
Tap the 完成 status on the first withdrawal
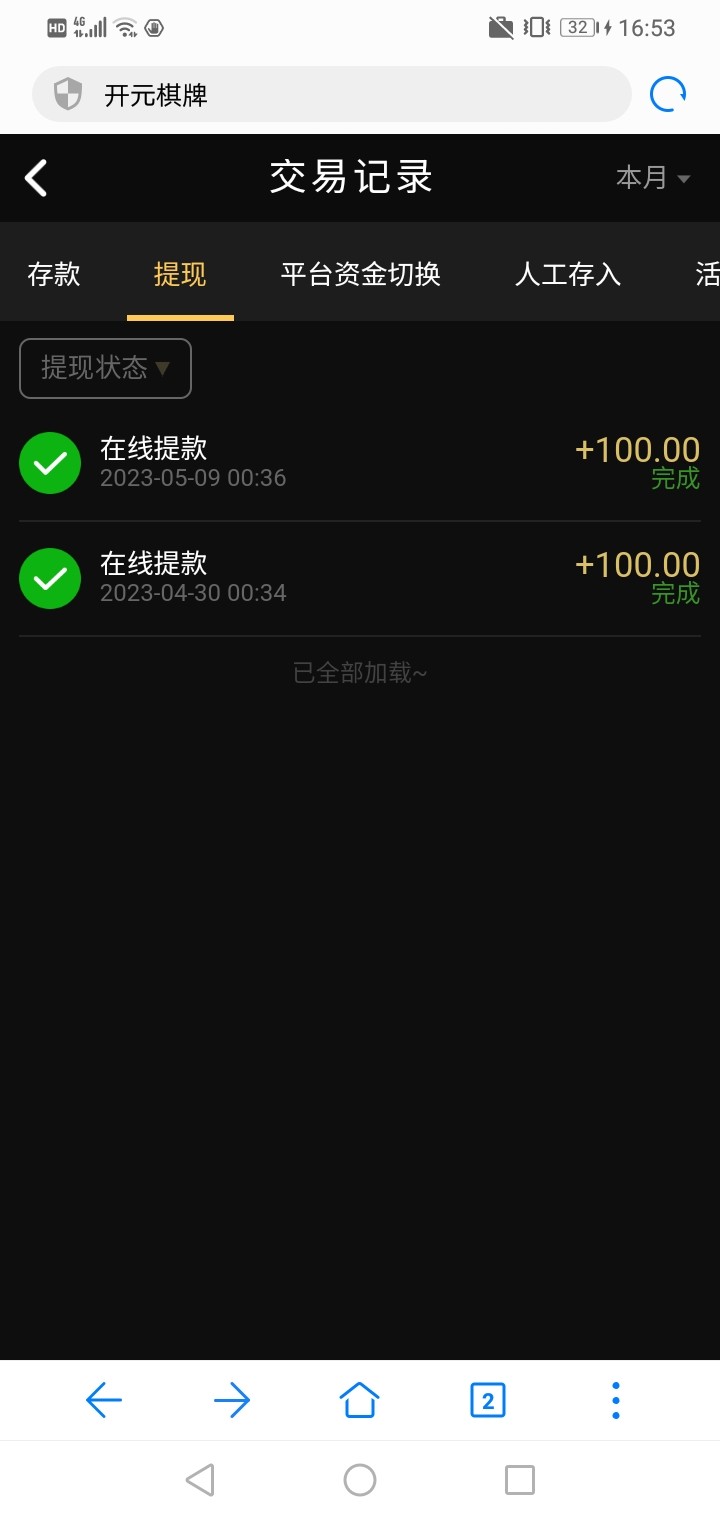(x=675, y=479)
